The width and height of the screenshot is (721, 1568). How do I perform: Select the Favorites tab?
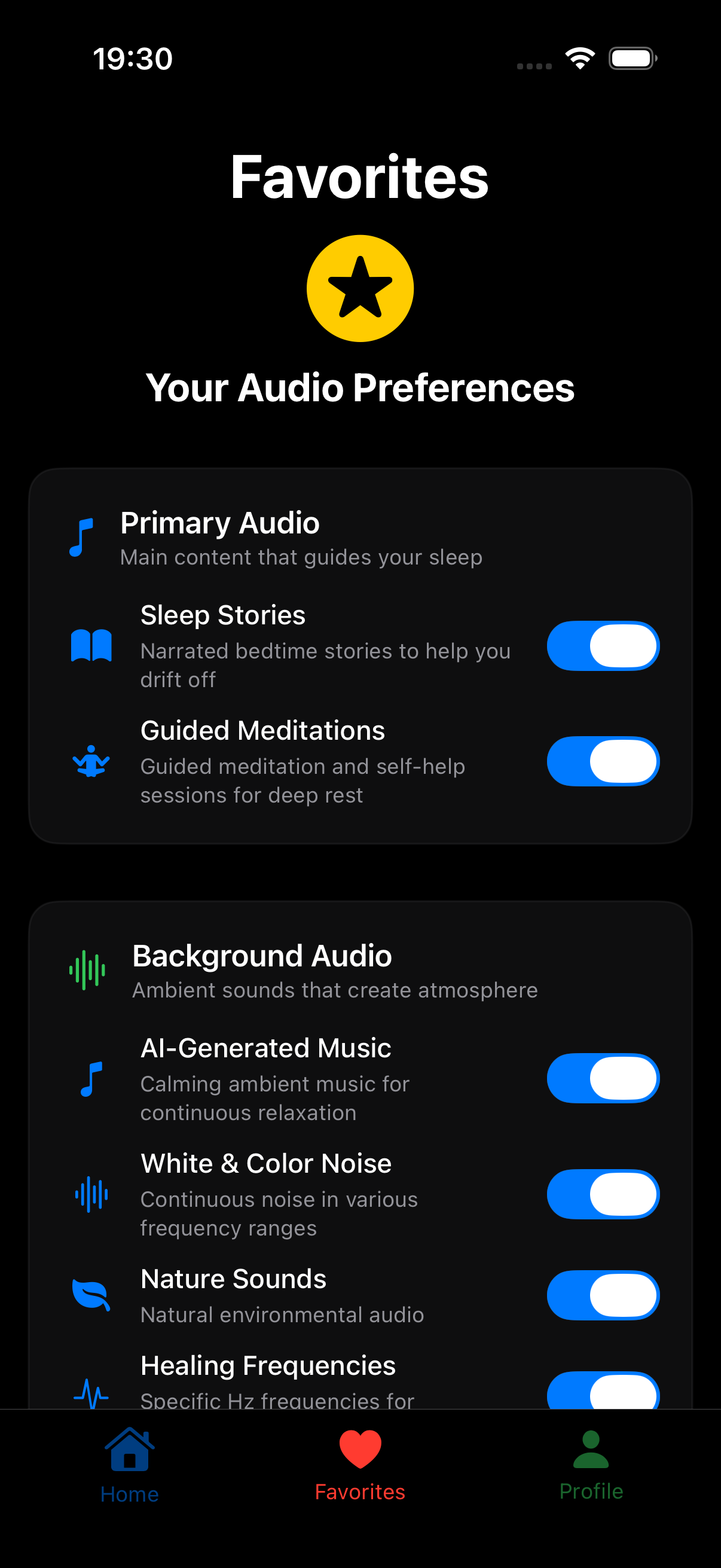tap(360, 1465)
